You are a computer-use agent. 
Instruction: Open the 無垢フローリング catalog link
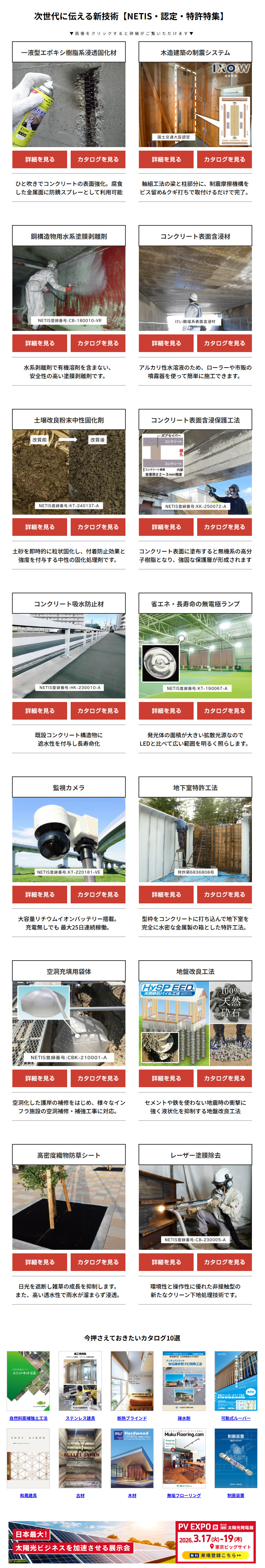tap(183, 1496)
